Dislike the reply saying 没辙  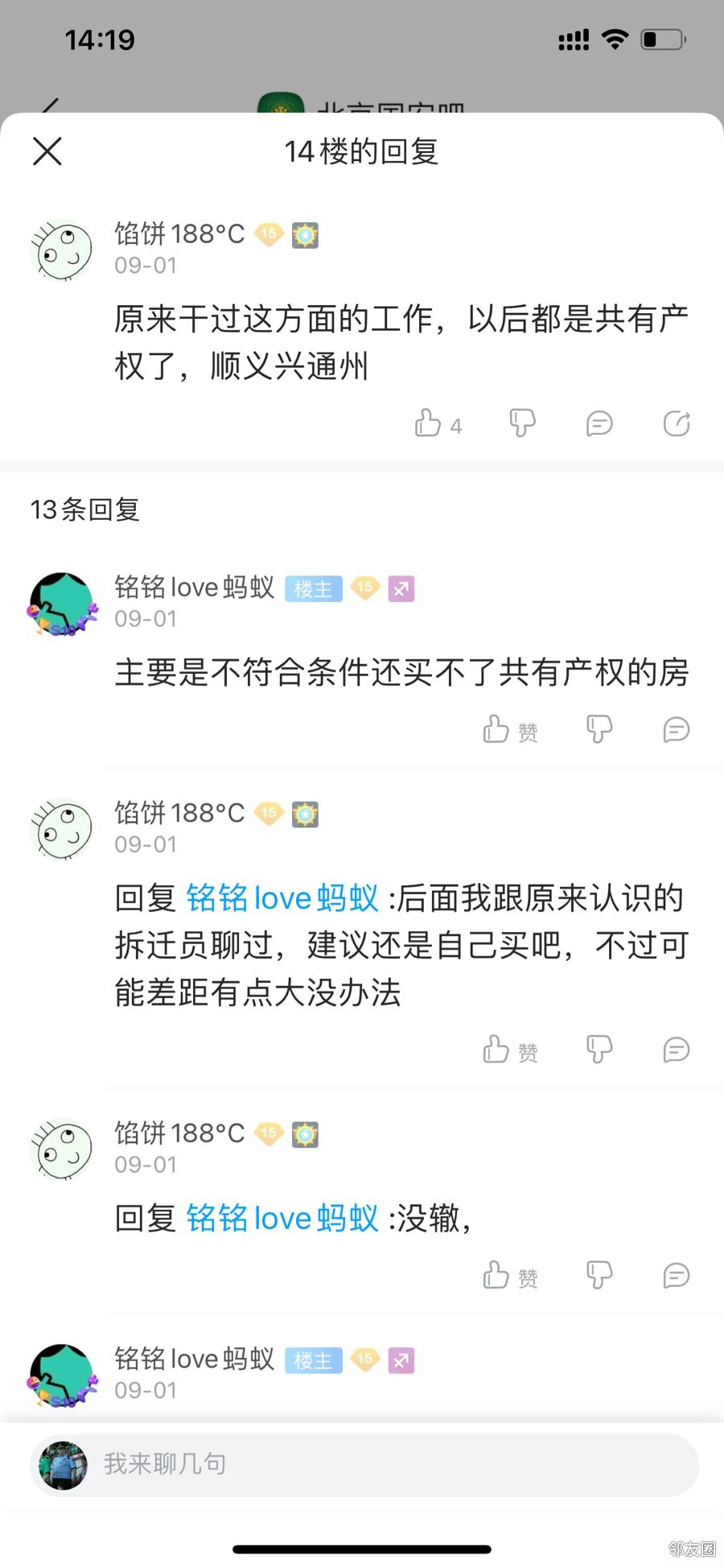click(x=599, y=1276)
